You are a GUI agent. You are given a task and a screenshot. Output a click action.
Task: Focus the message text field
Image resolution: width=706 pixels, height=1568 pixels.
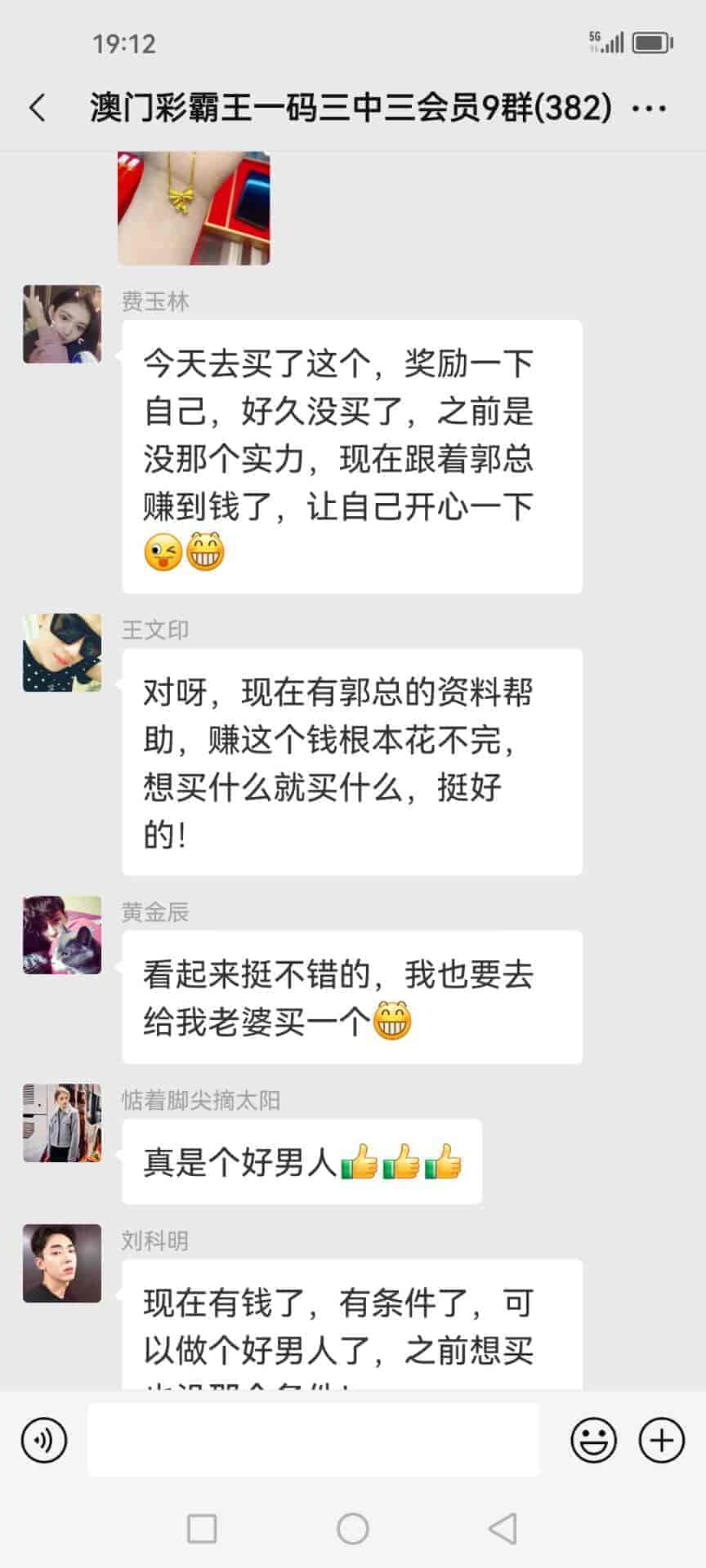[313, 1440]
